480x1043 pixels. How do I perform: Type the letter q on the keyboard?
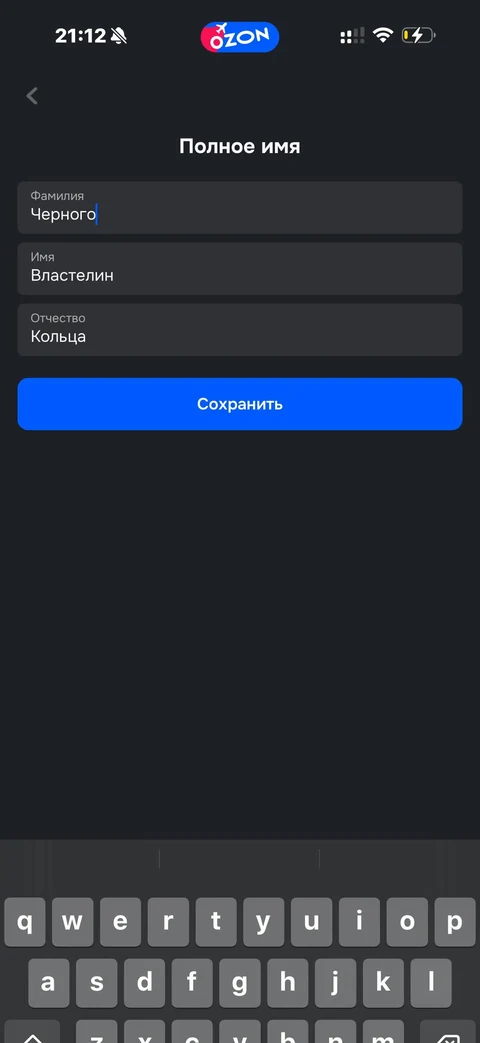coord(25,922)
